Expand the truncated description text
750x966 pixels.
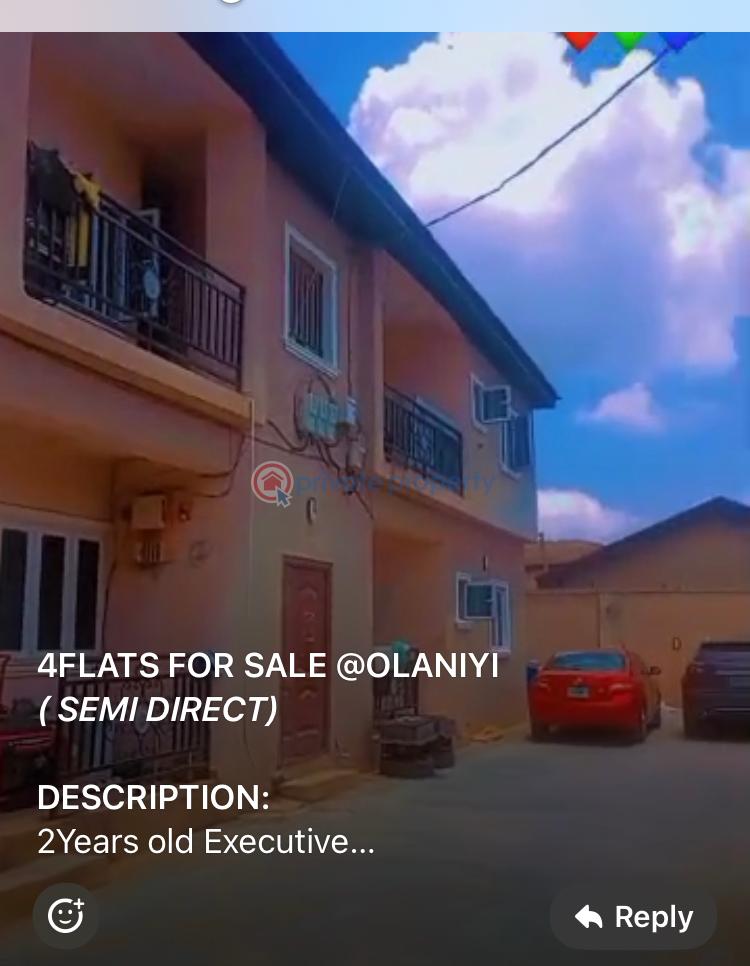(206, 841)
